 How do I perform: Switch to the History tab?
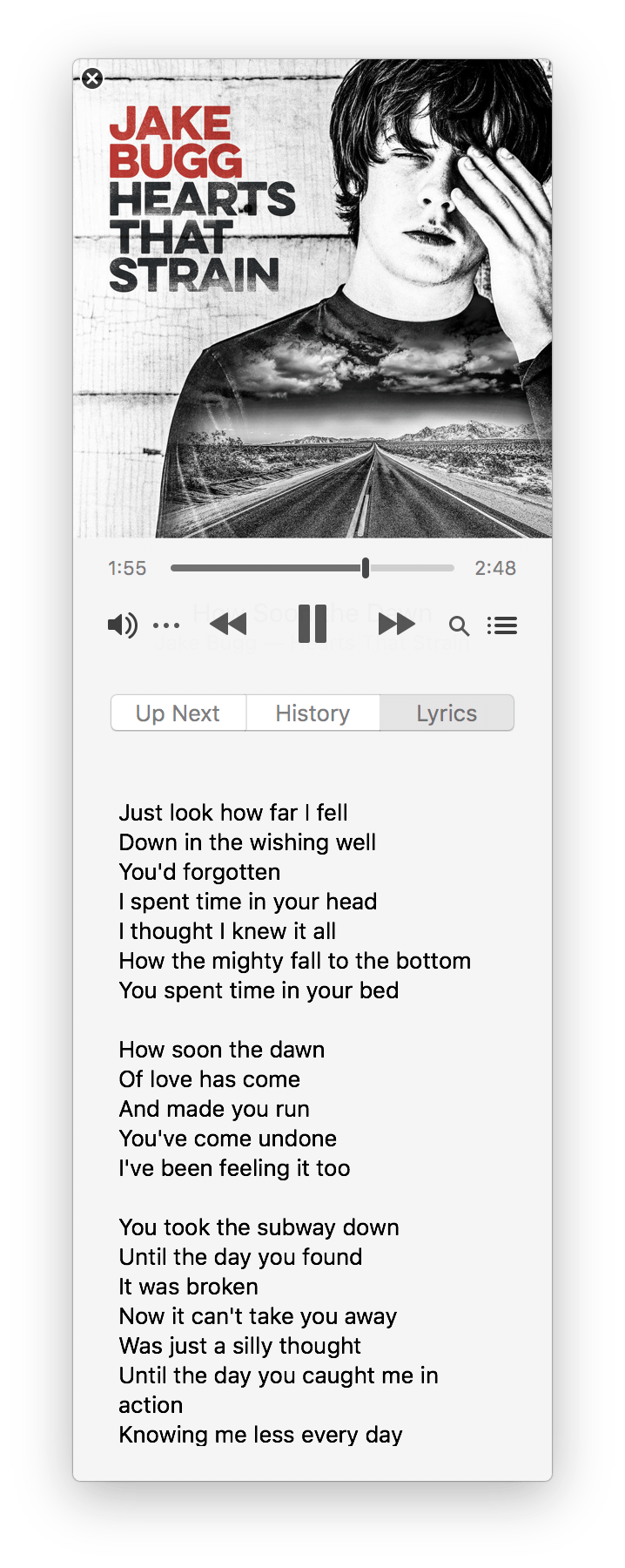[x=312, y=713]
